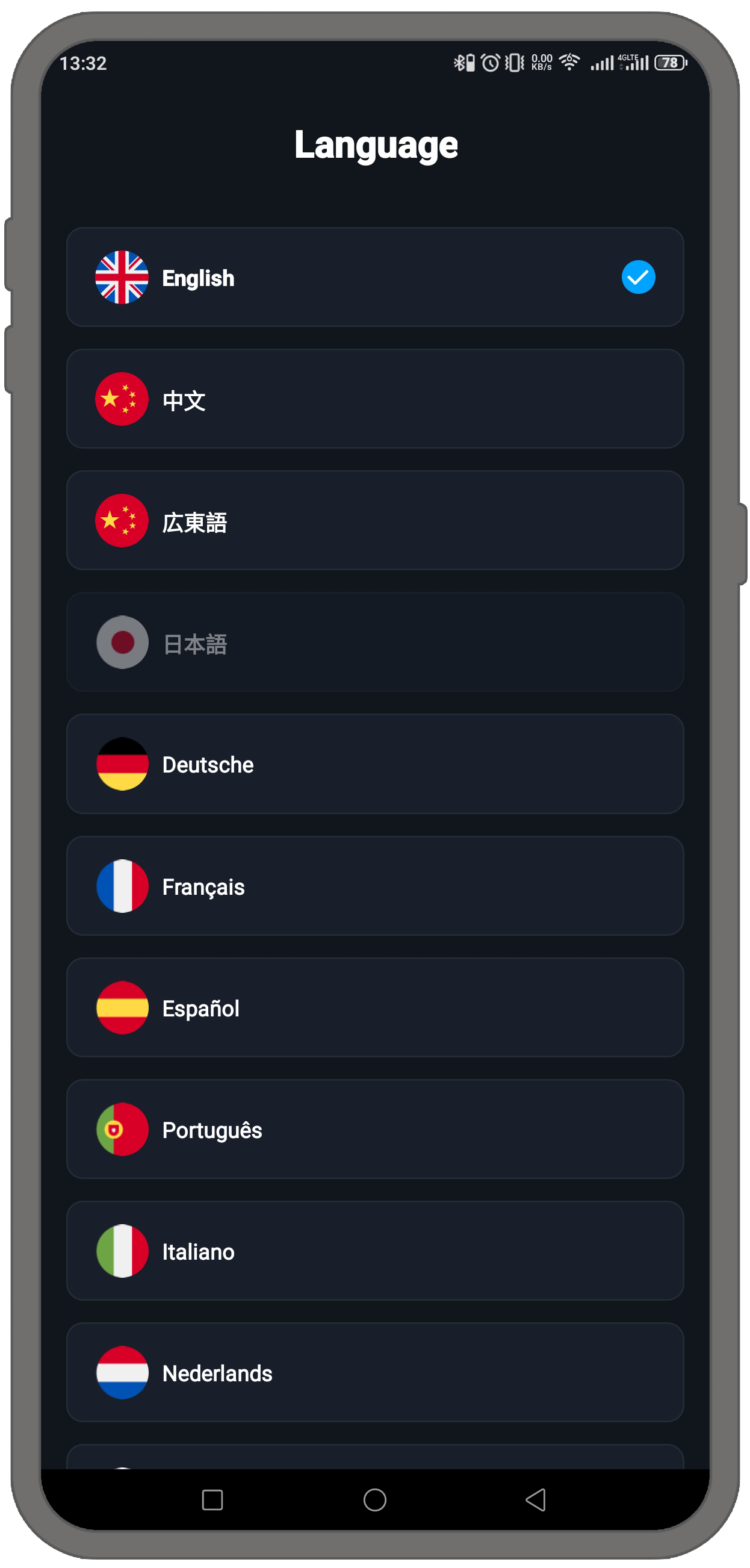
Task: Select 広東語 language
Action: pyautogui.click(x=374, y=521)
